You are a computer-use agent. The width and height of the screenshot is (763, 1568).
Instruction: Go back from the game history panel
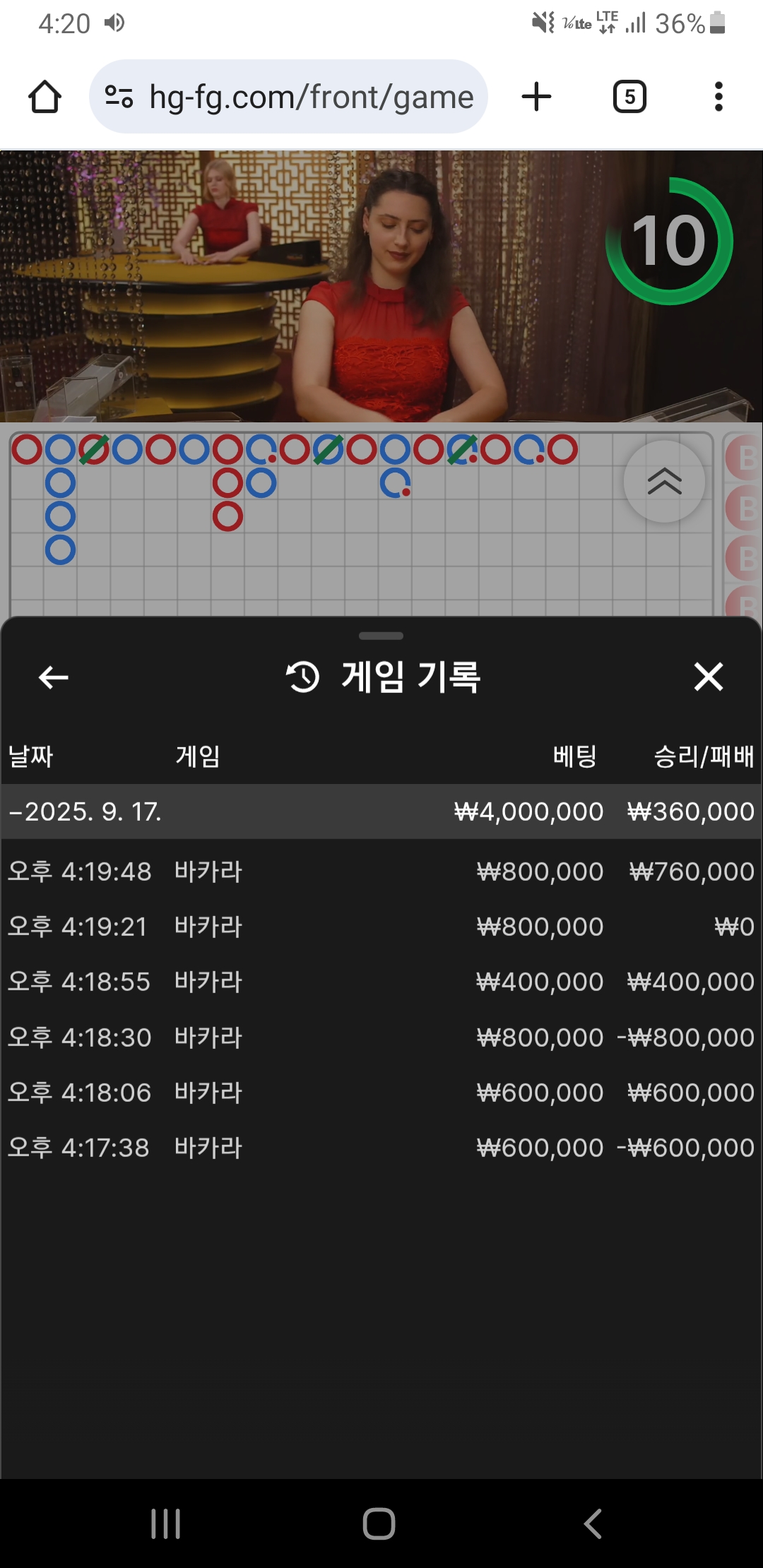(x=53, y=677)
